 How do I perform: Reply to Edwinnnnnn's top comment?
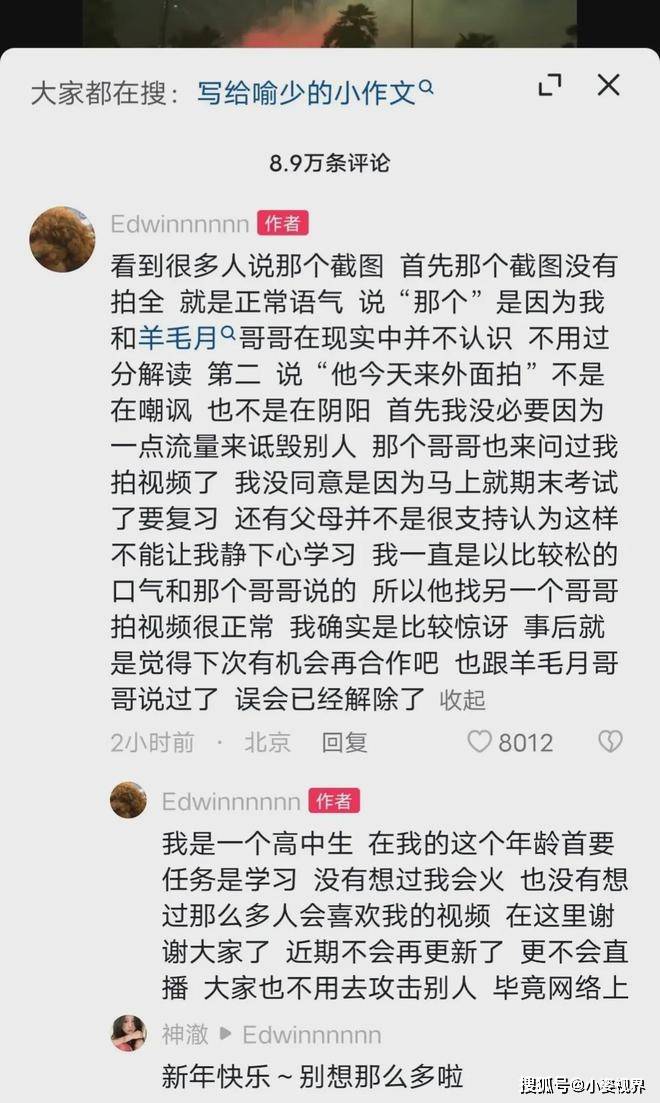pyautogui.click(x=345, y=742)
